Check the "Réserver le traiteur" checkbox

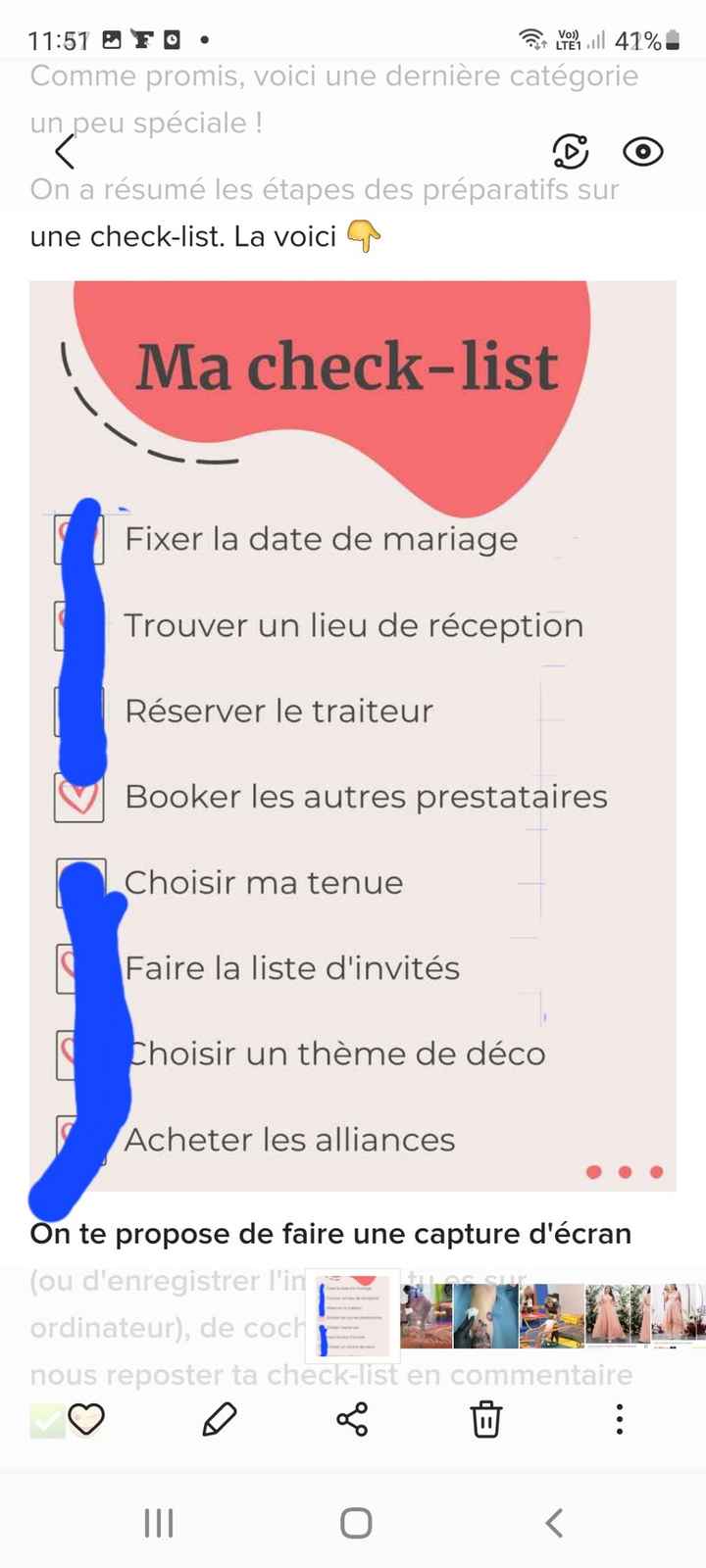[80, 710]
